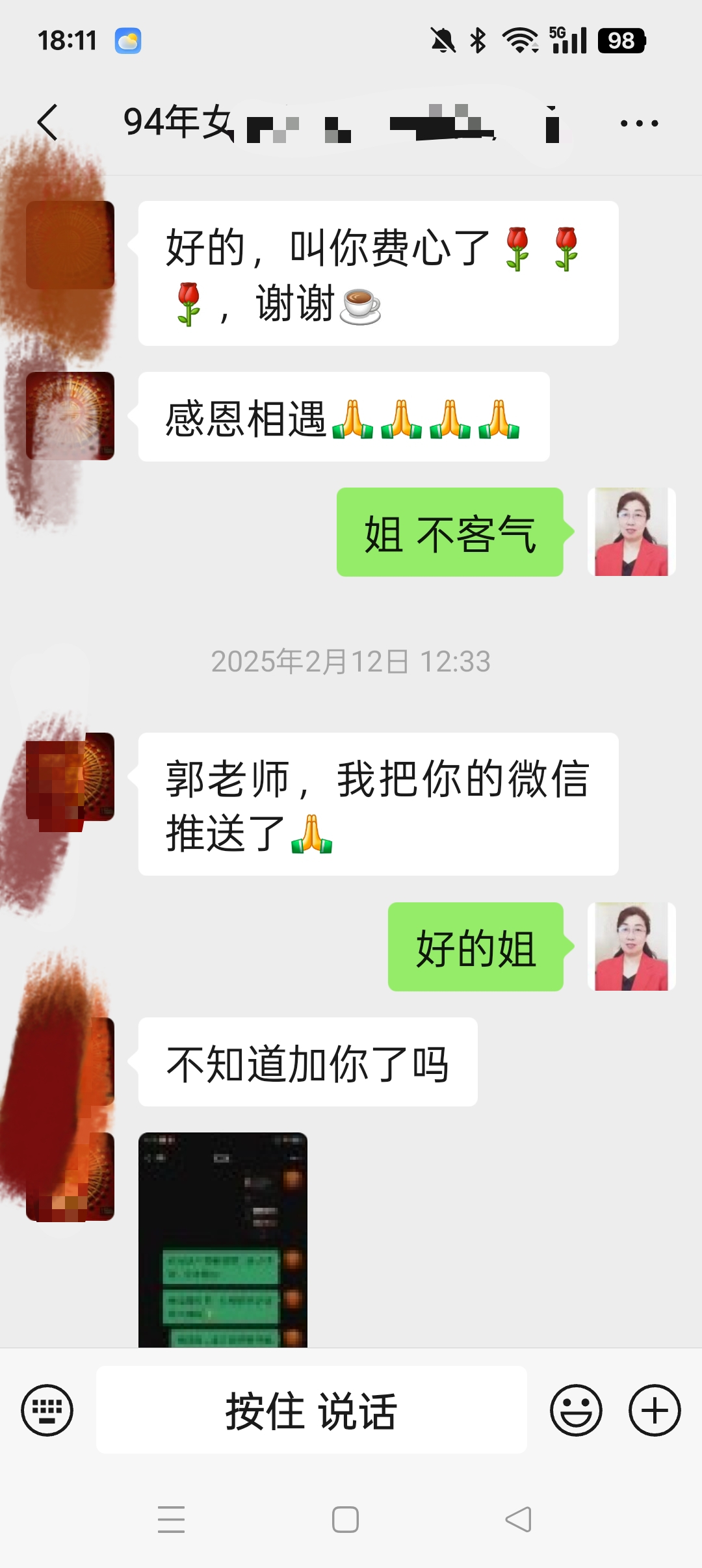The image size is (702, 1568).
Task: Go back from the chat
Action: tap(47, 122)
